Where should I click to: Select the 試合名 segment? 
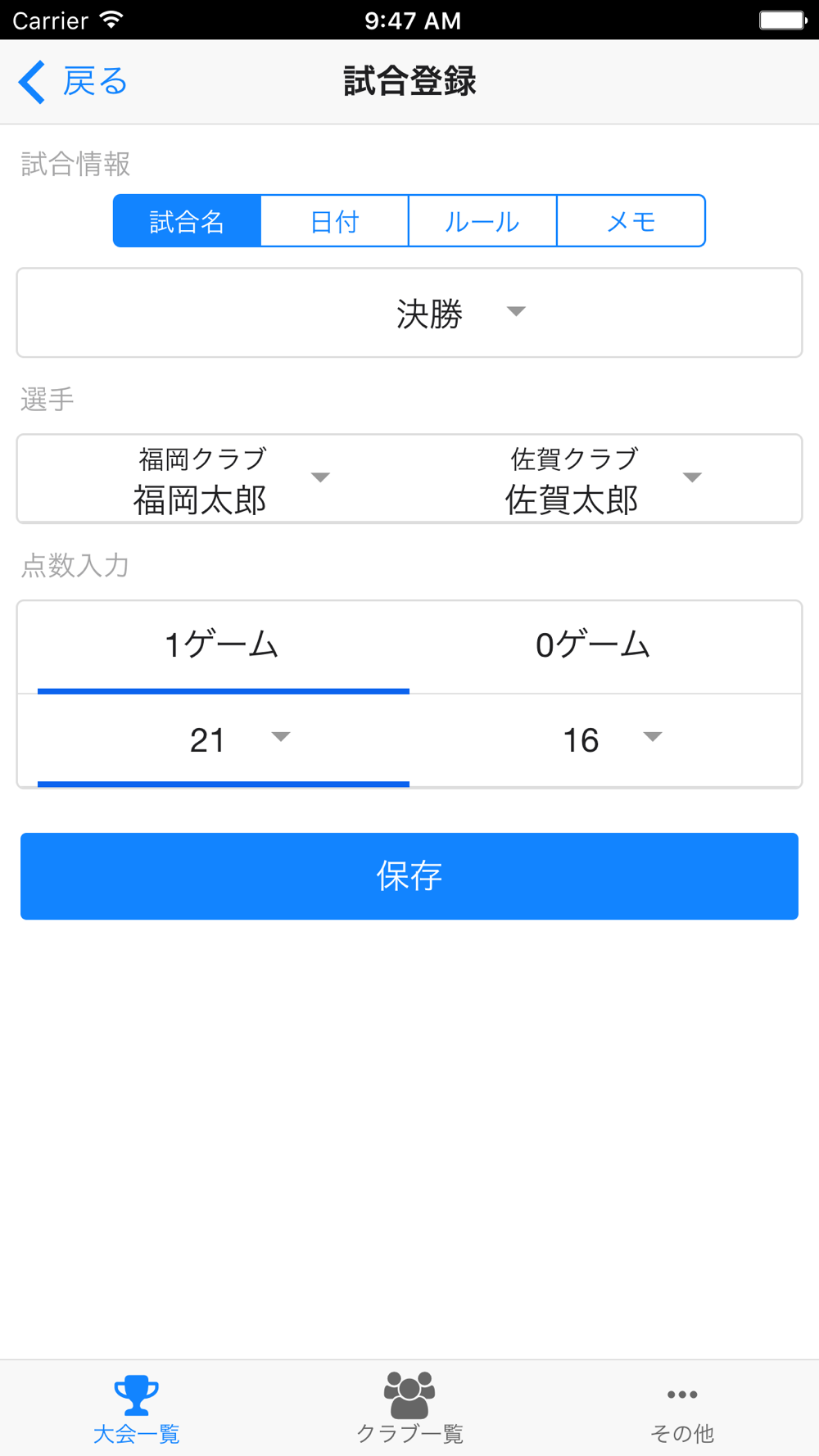tap(187, 221)
